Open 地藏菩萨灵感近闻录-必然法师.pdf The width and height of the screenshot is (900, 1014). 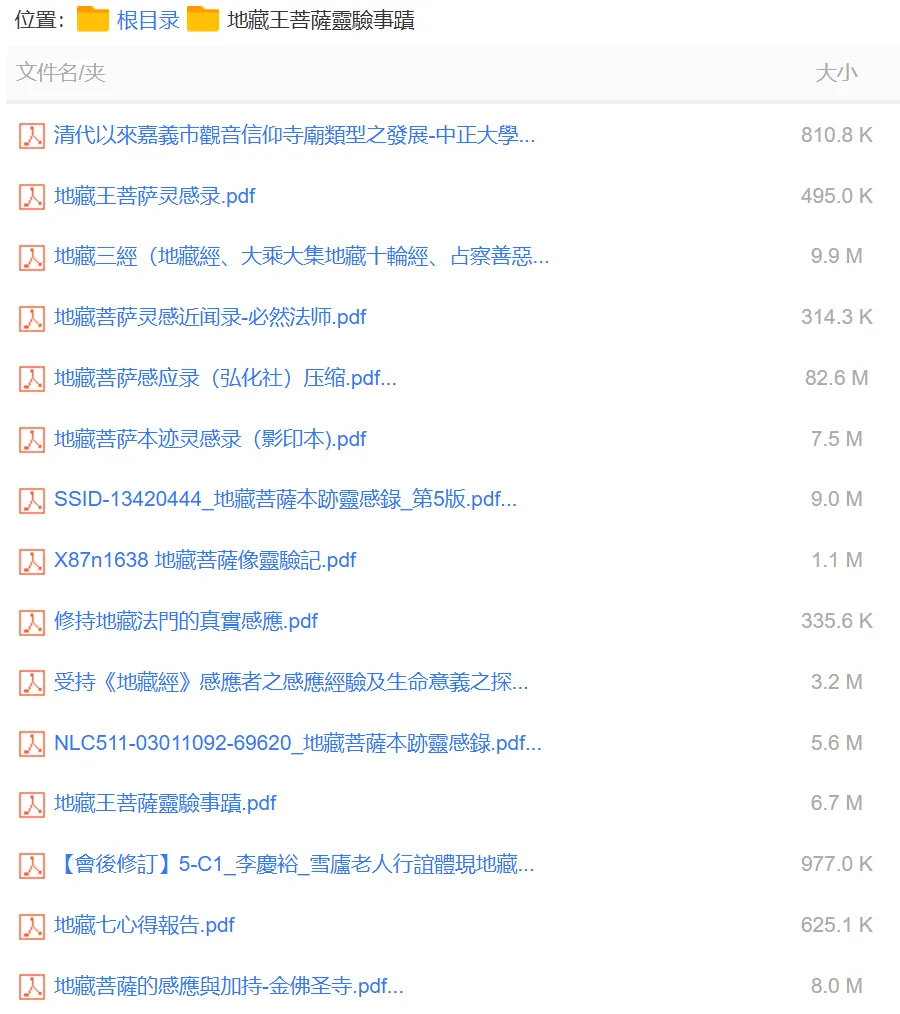(x=210, y=317)
